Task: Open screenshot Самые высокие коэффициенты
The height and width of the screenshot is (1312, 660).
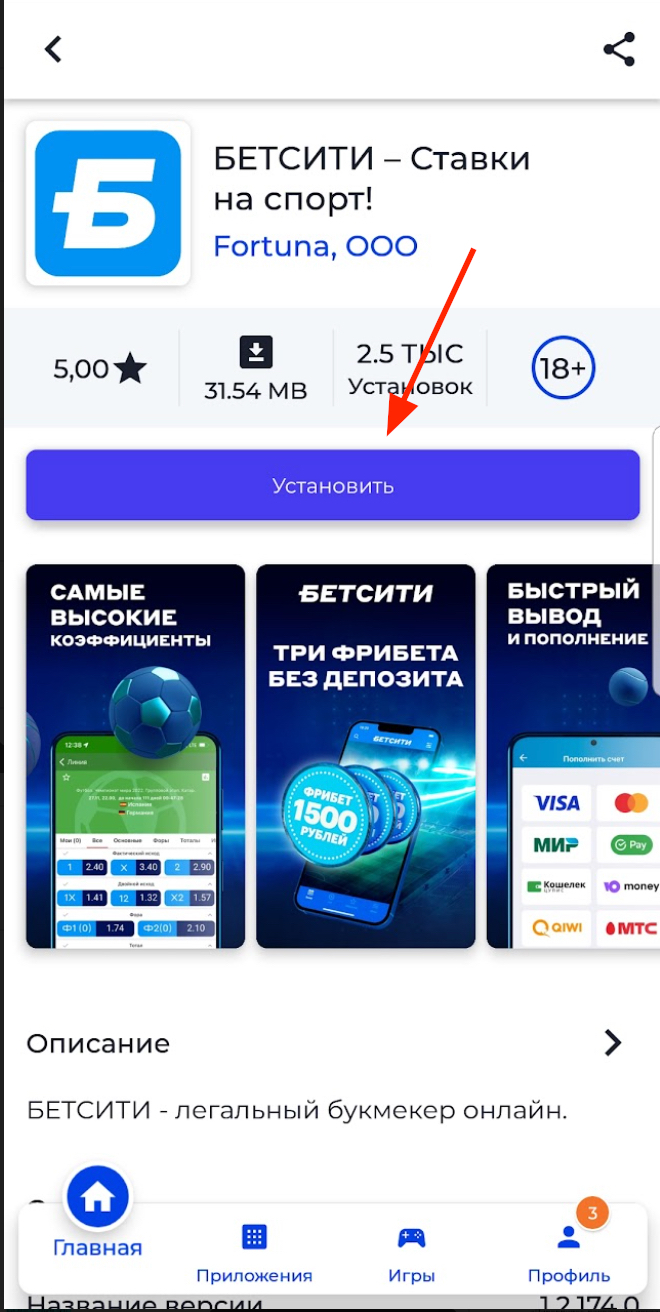Action: click(x=135, y=756)
